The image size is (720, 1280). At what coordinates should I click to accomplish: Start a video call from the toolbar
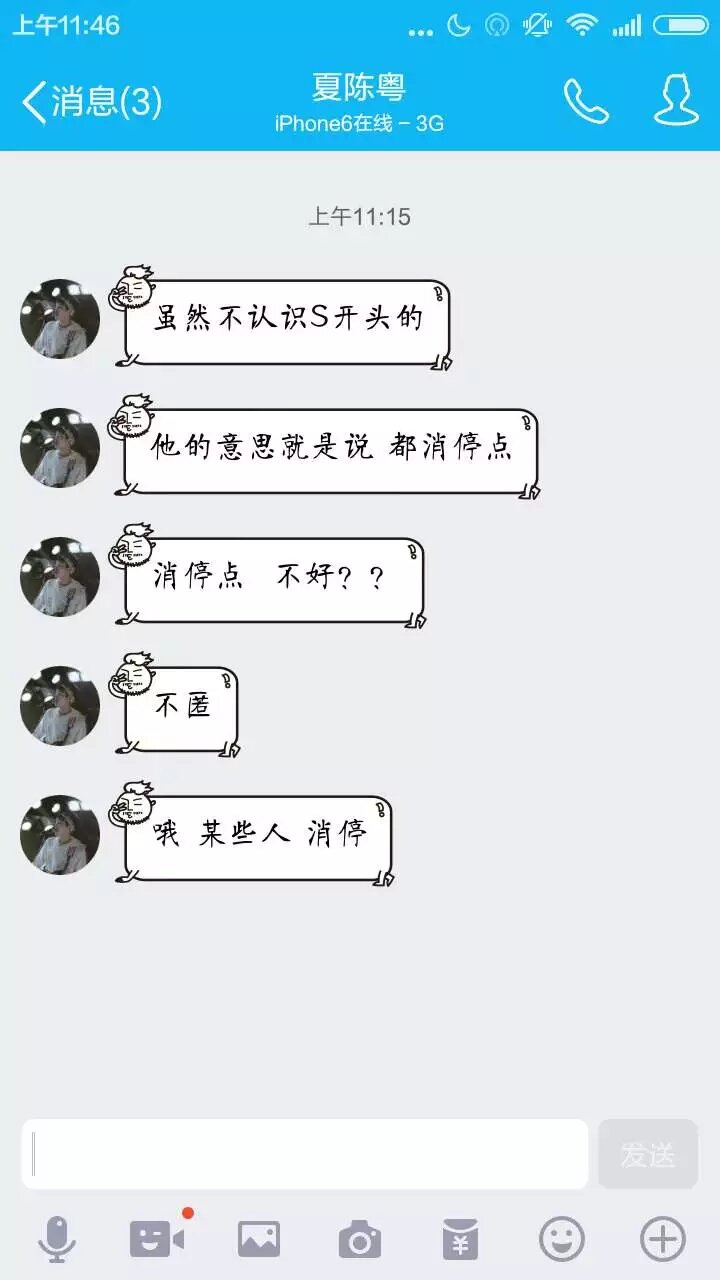(x=157, y=1240)
